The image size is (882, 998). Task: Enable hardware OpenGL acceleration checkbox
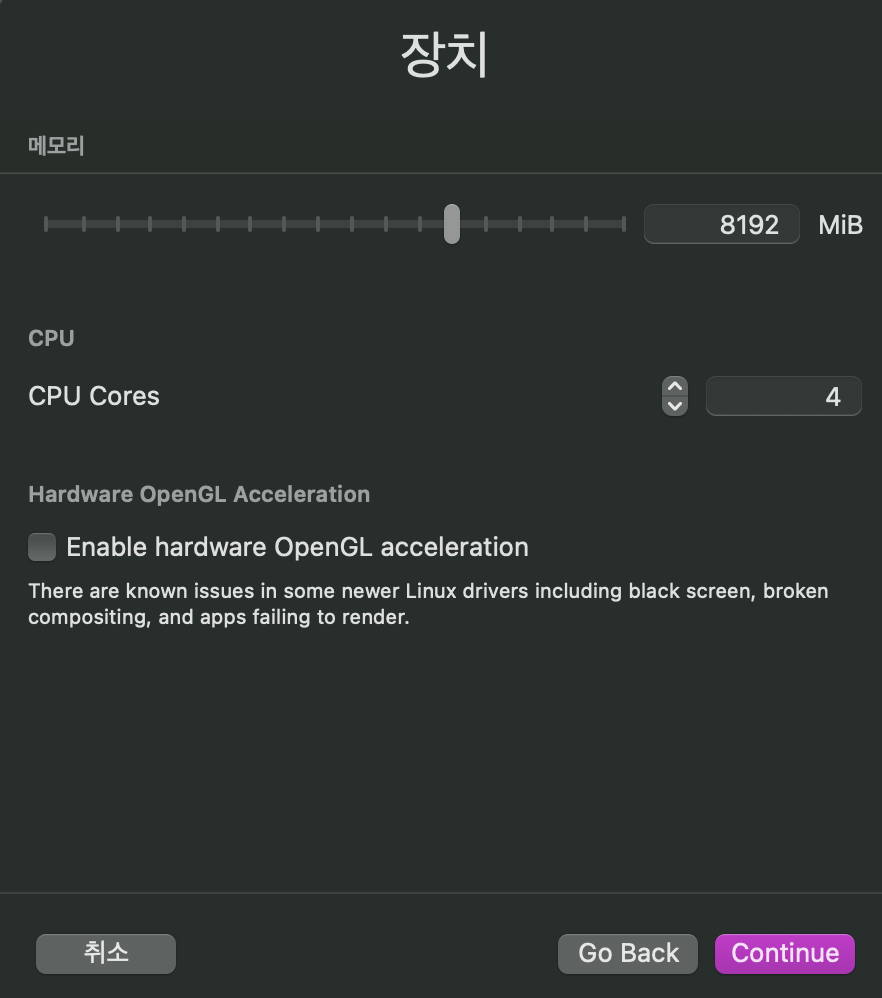coord(42,547)
